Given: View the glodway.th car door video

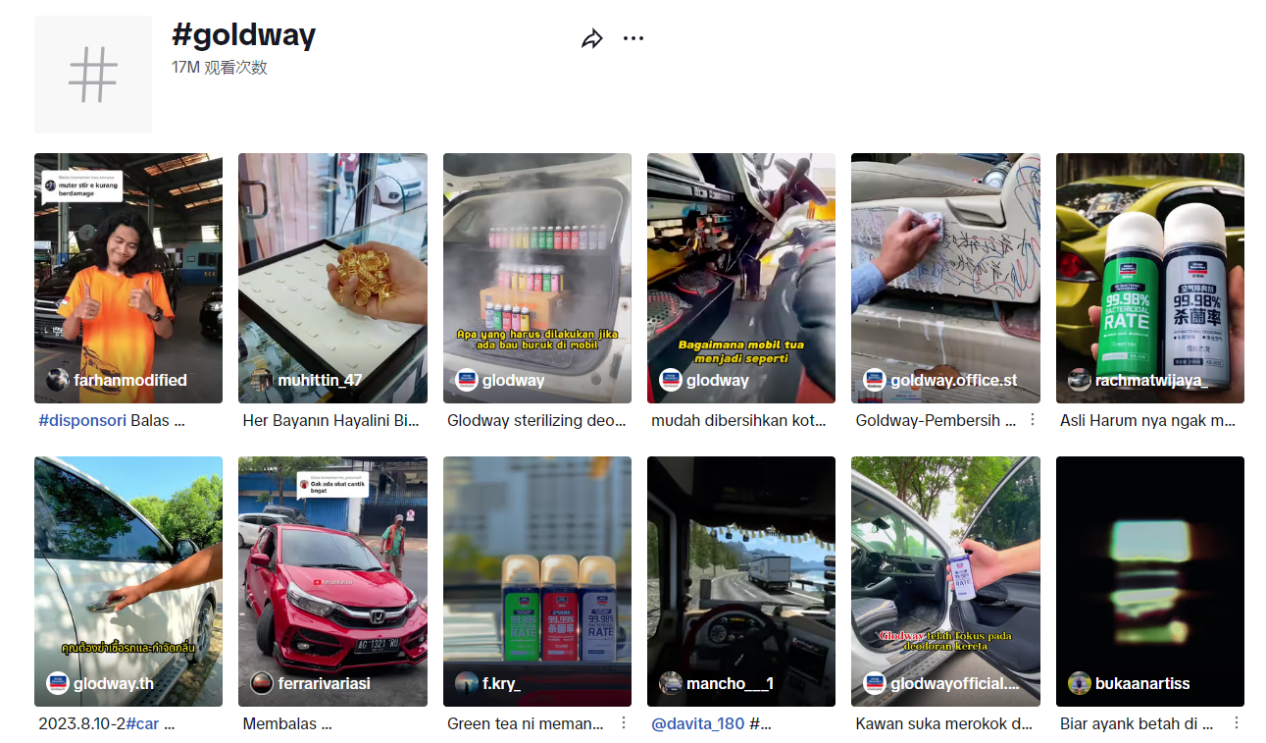Looking at the screenshot, I should coord(128,581).
